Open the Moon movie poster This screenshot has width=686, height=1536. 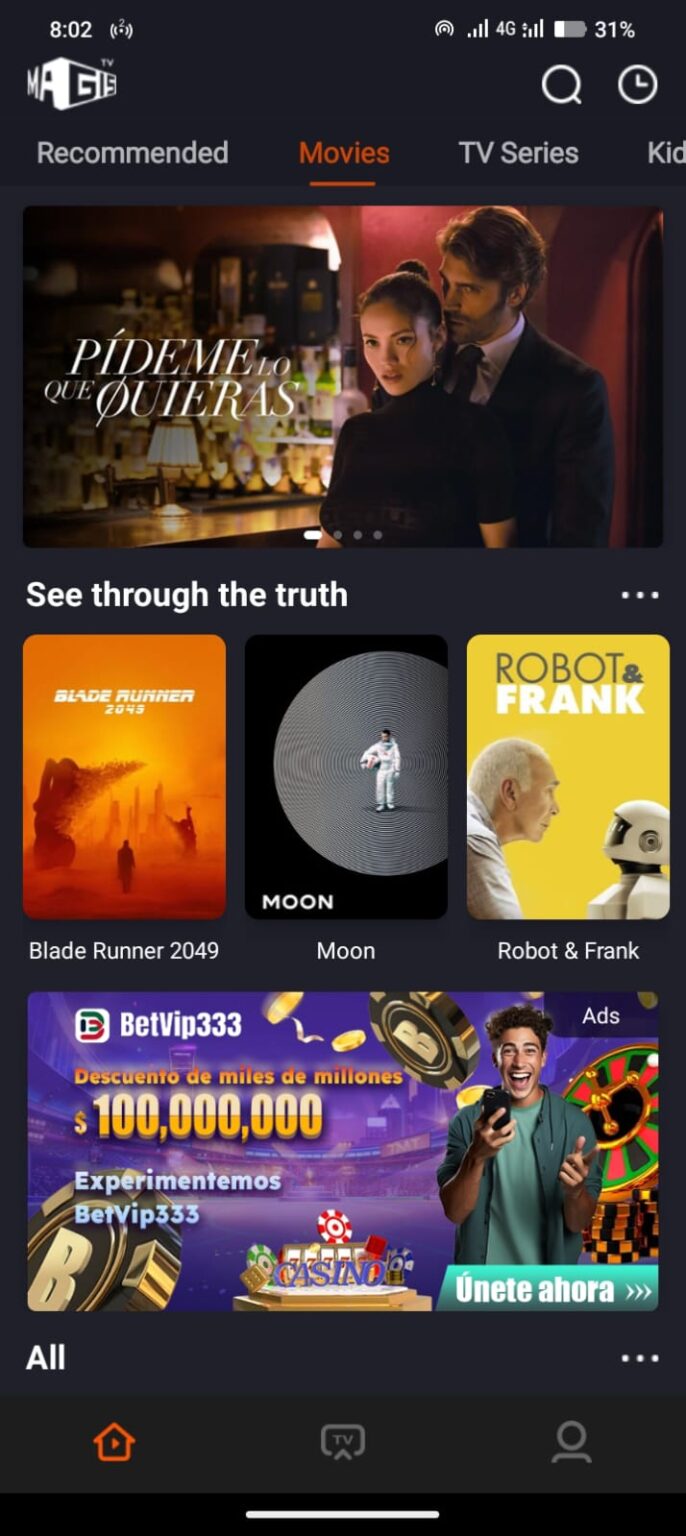click(x=346, y=777)
